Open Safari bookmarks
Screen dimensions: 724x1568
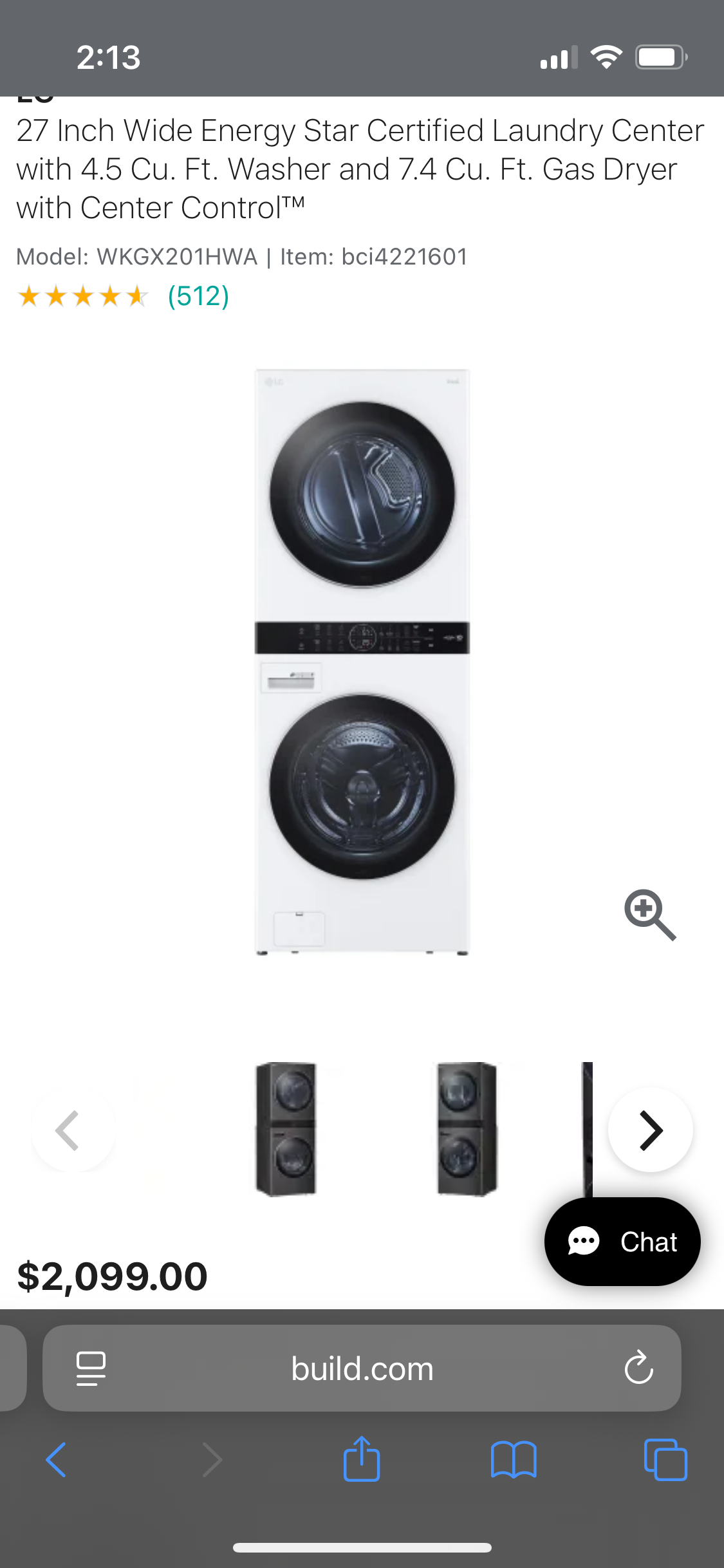[513, 1459]
